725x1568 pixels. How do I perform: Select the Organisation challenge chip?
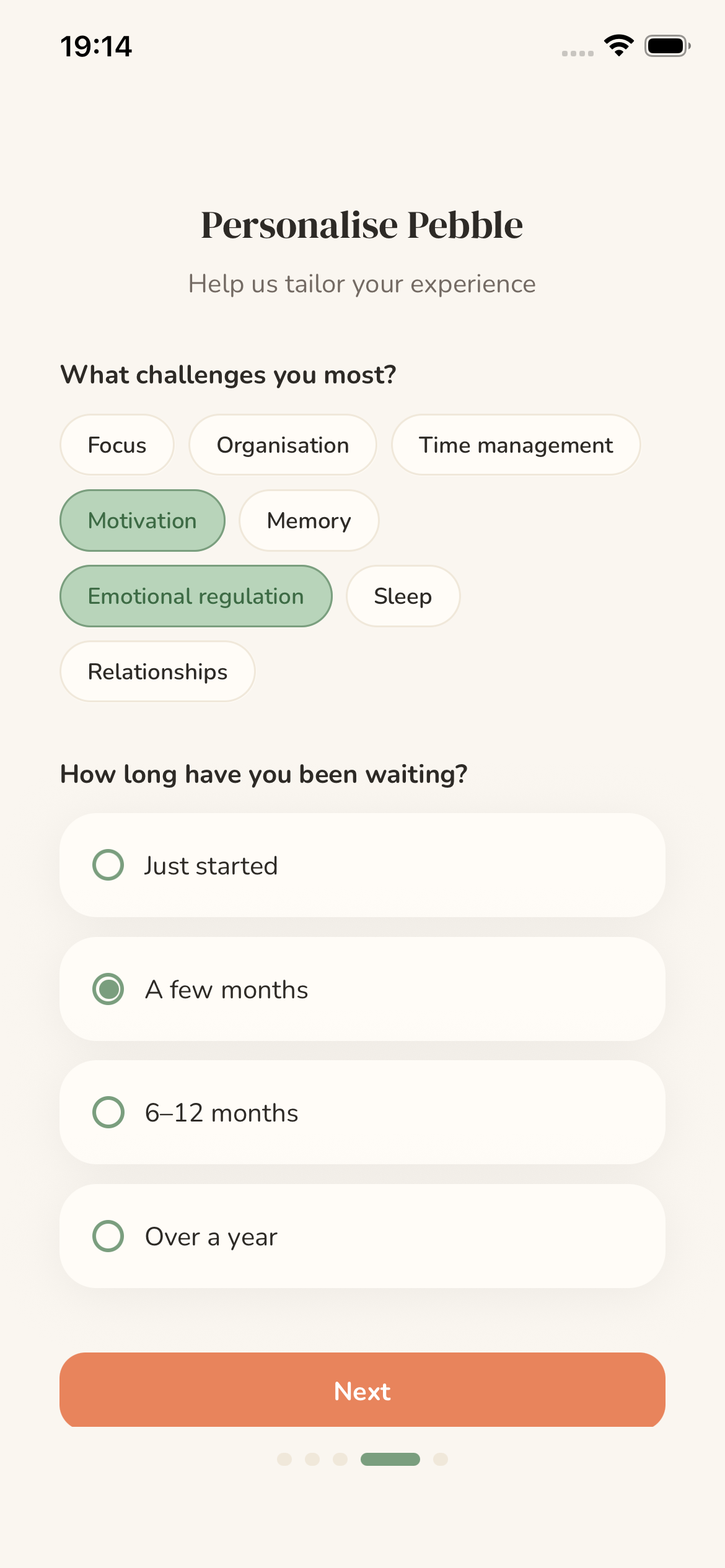283,445
